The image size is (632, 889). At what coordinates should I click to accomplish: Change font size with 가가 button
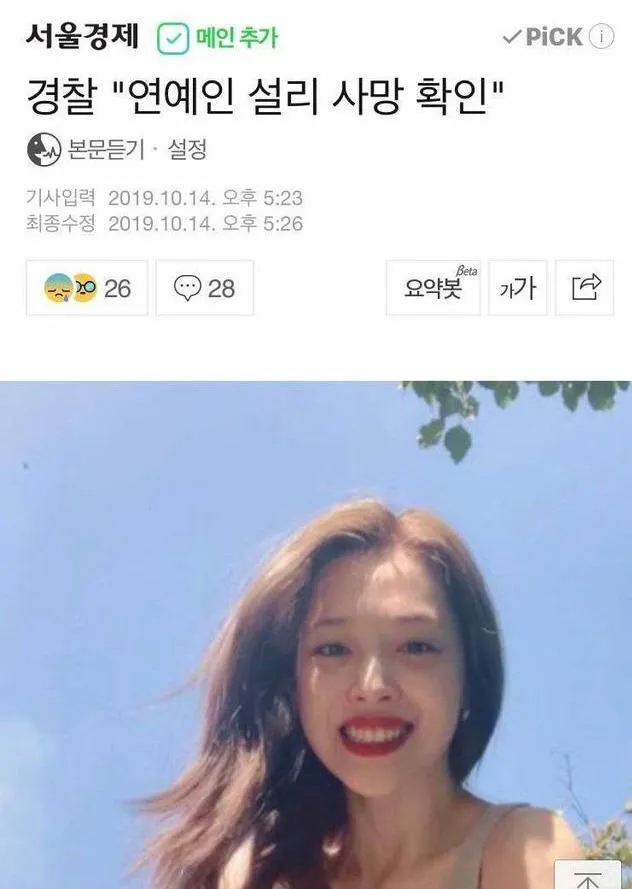pos(517,288)
